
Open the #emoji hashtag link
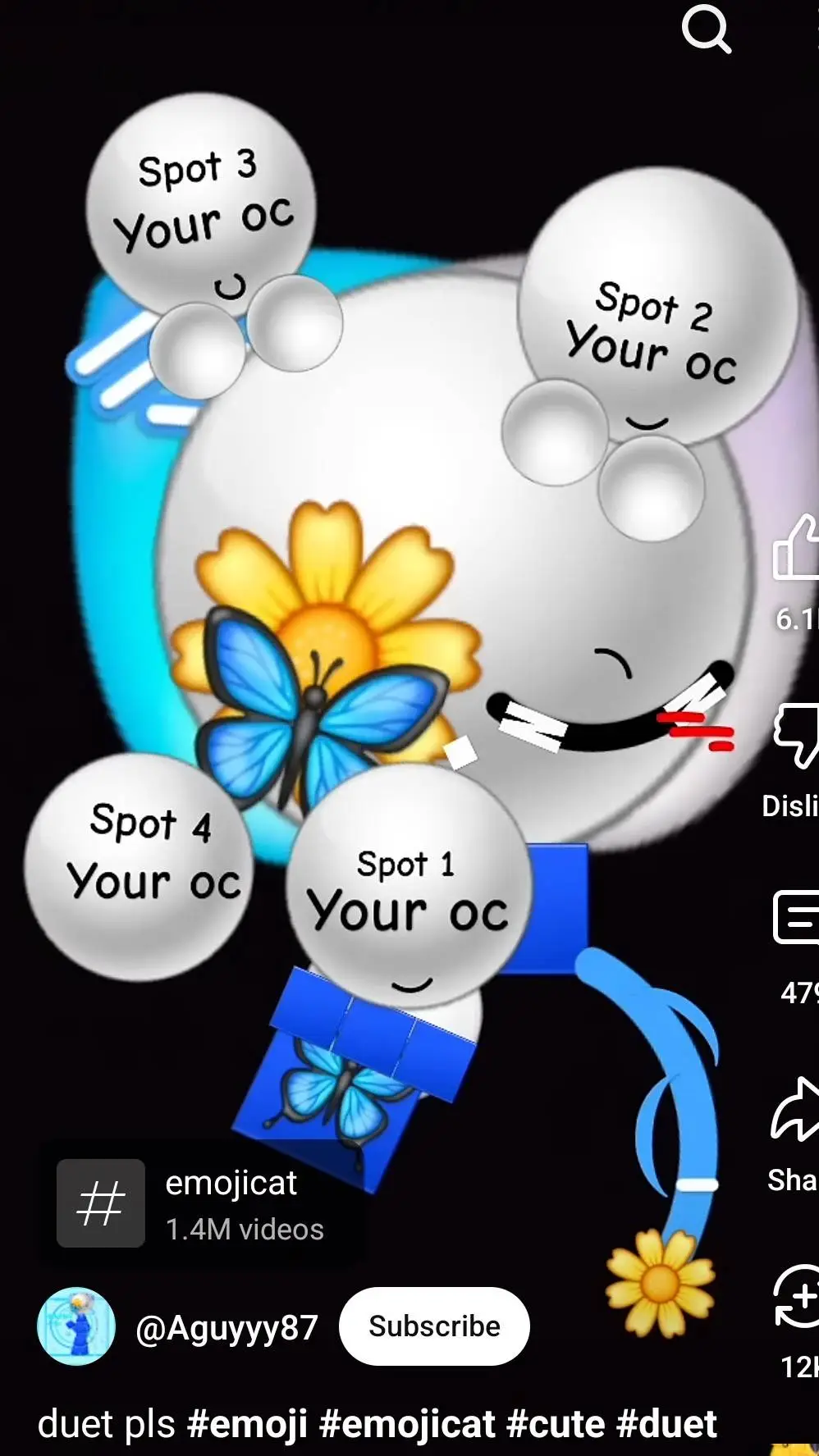247,1424
